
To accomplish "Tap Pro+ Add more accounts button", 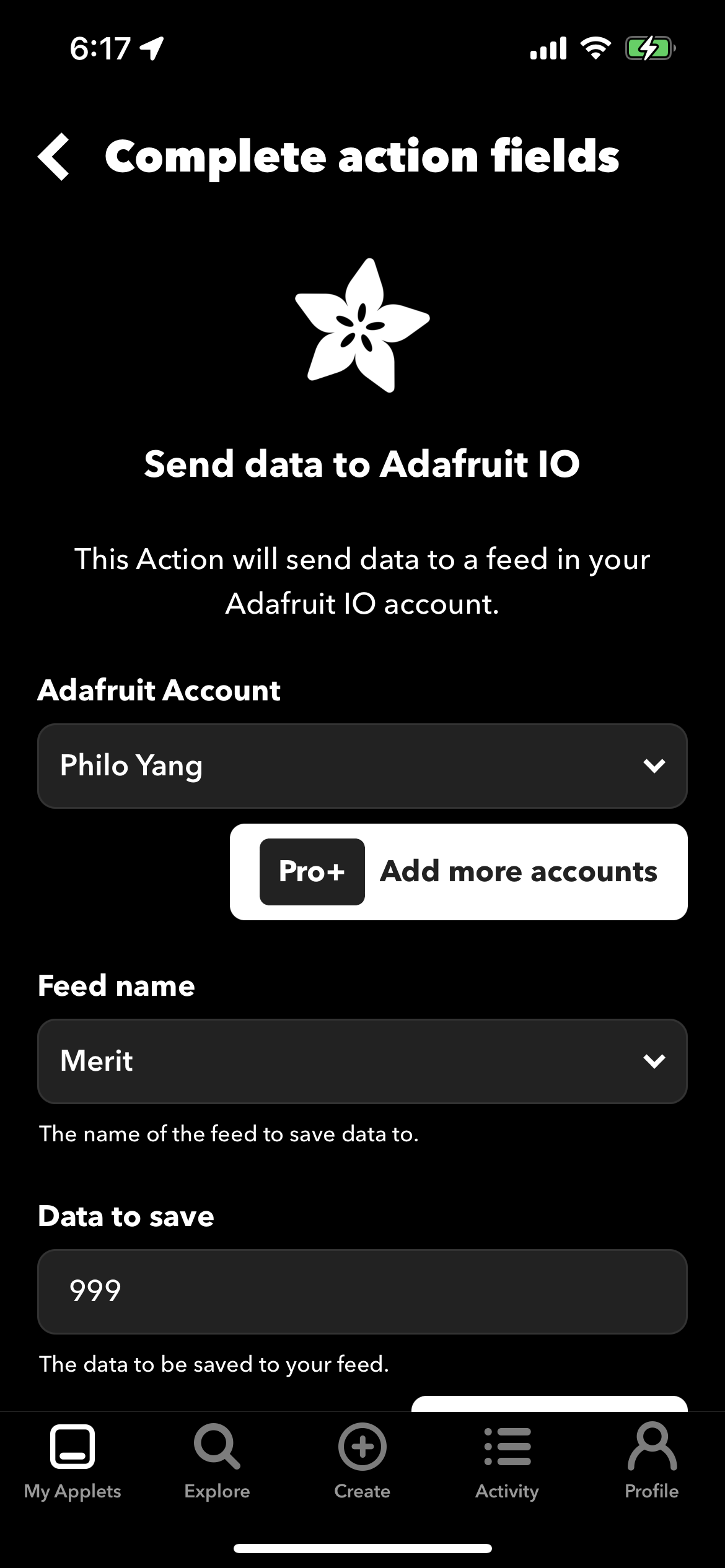I will coord(459,871).
